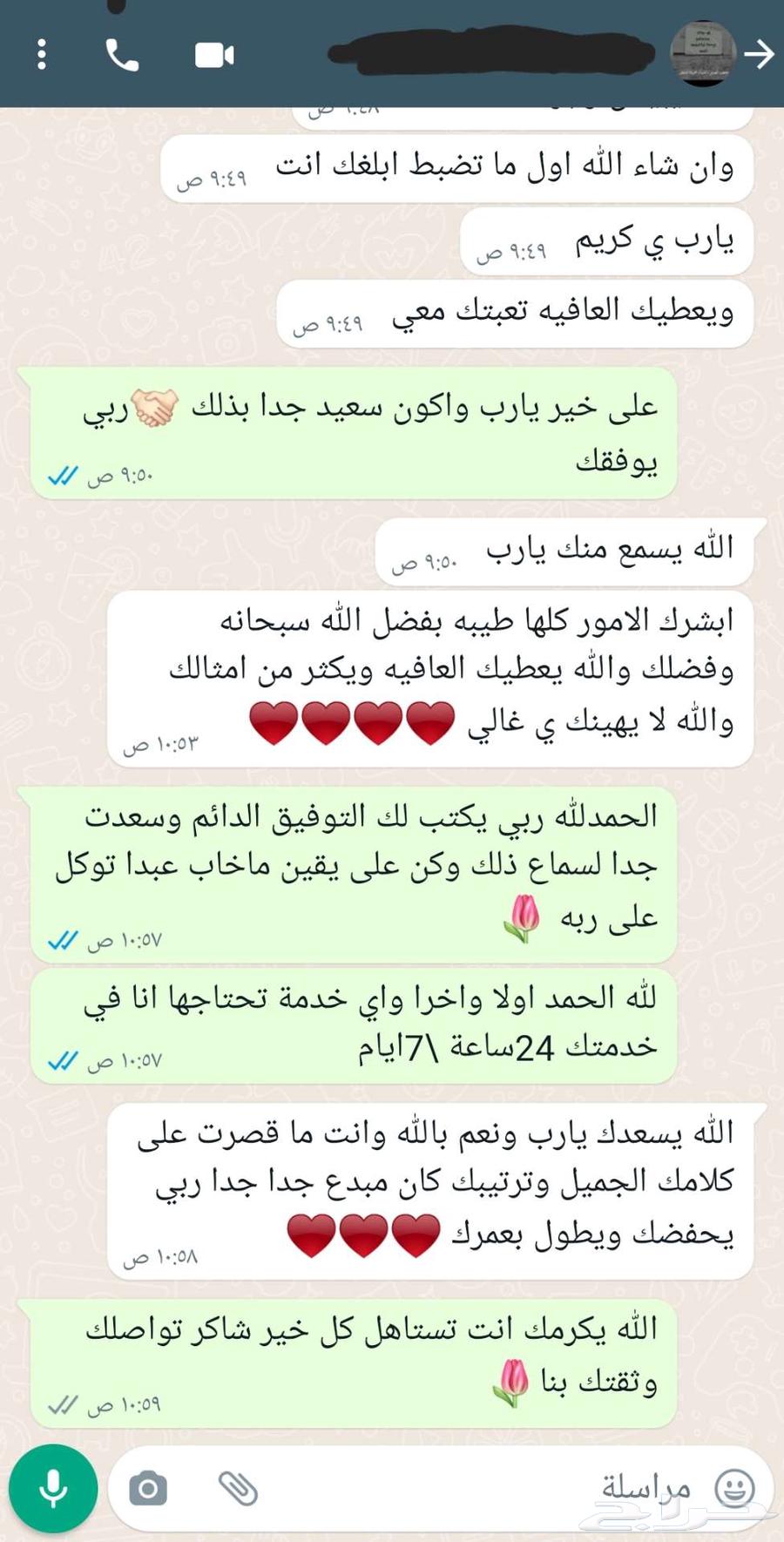Viewport: 784px width, 1542px height.
Task: Go back using the arrow icon
Action: click(x=760, y=54)
